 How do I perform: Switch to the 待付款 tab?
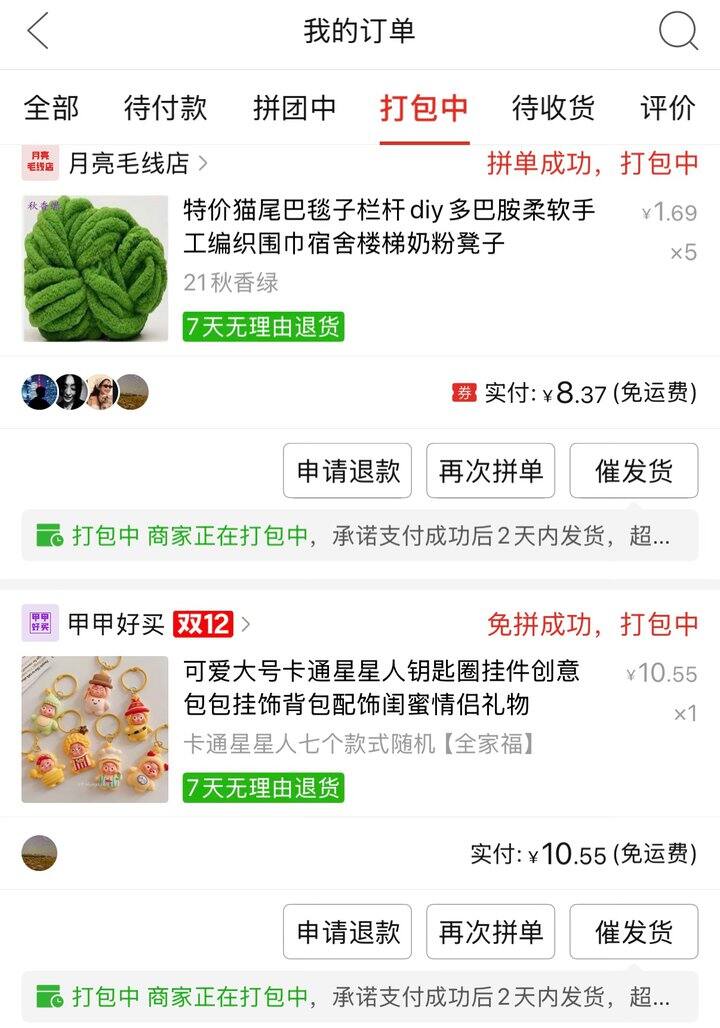click(165, 108)
